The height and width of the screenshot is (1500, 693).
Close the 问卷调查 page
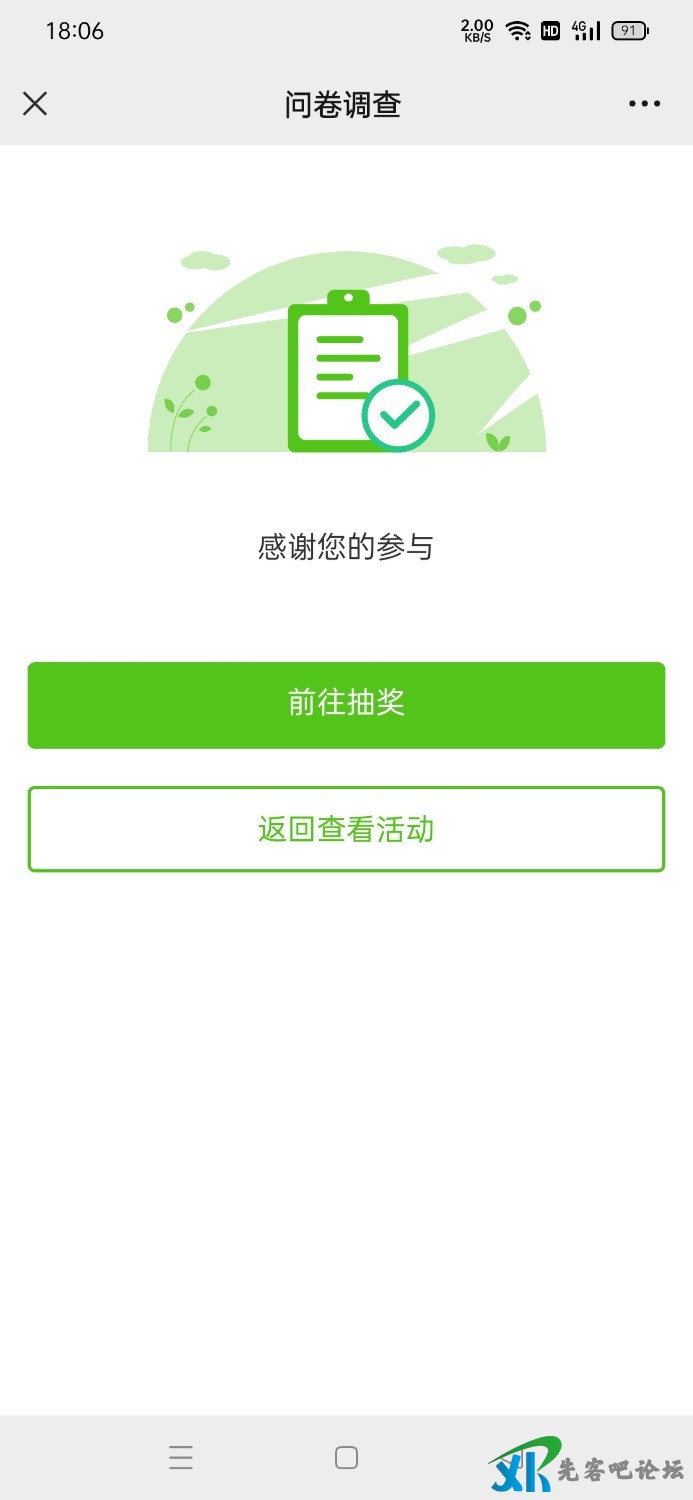(x=35, y=104)
